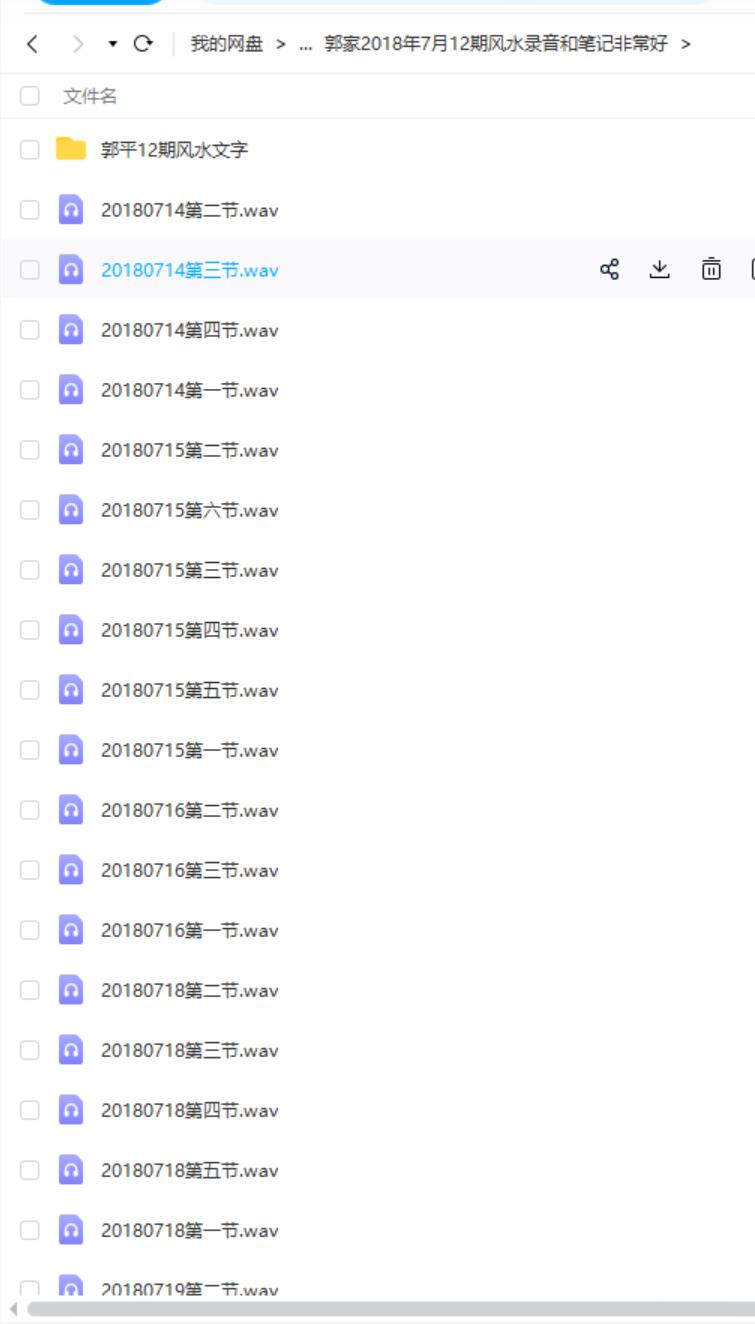Check the box for 20180714第四节.wav
The height and width of the screenshot is (1324, 755).
point(30,330)
